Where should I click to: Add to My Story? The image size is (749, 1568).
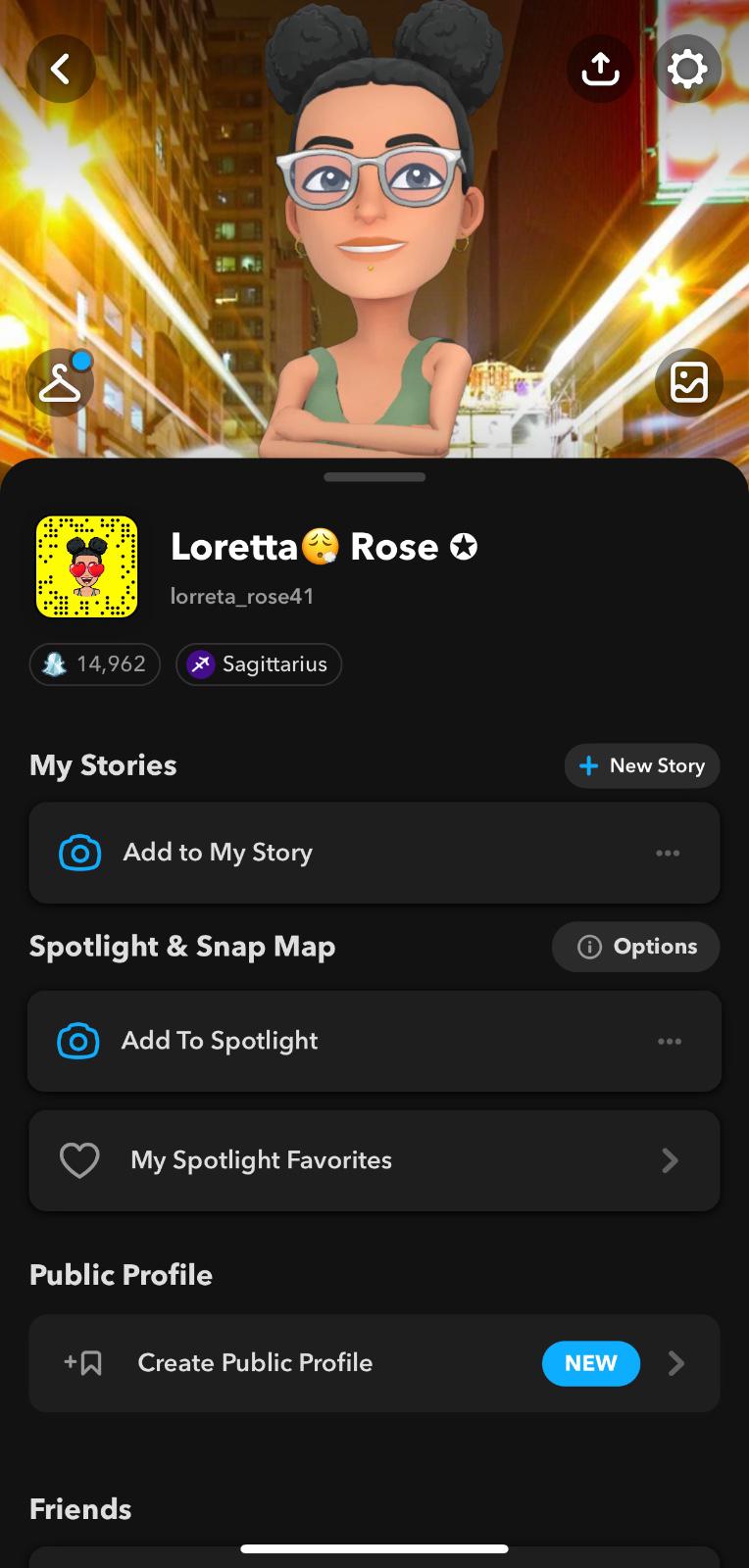218,853
